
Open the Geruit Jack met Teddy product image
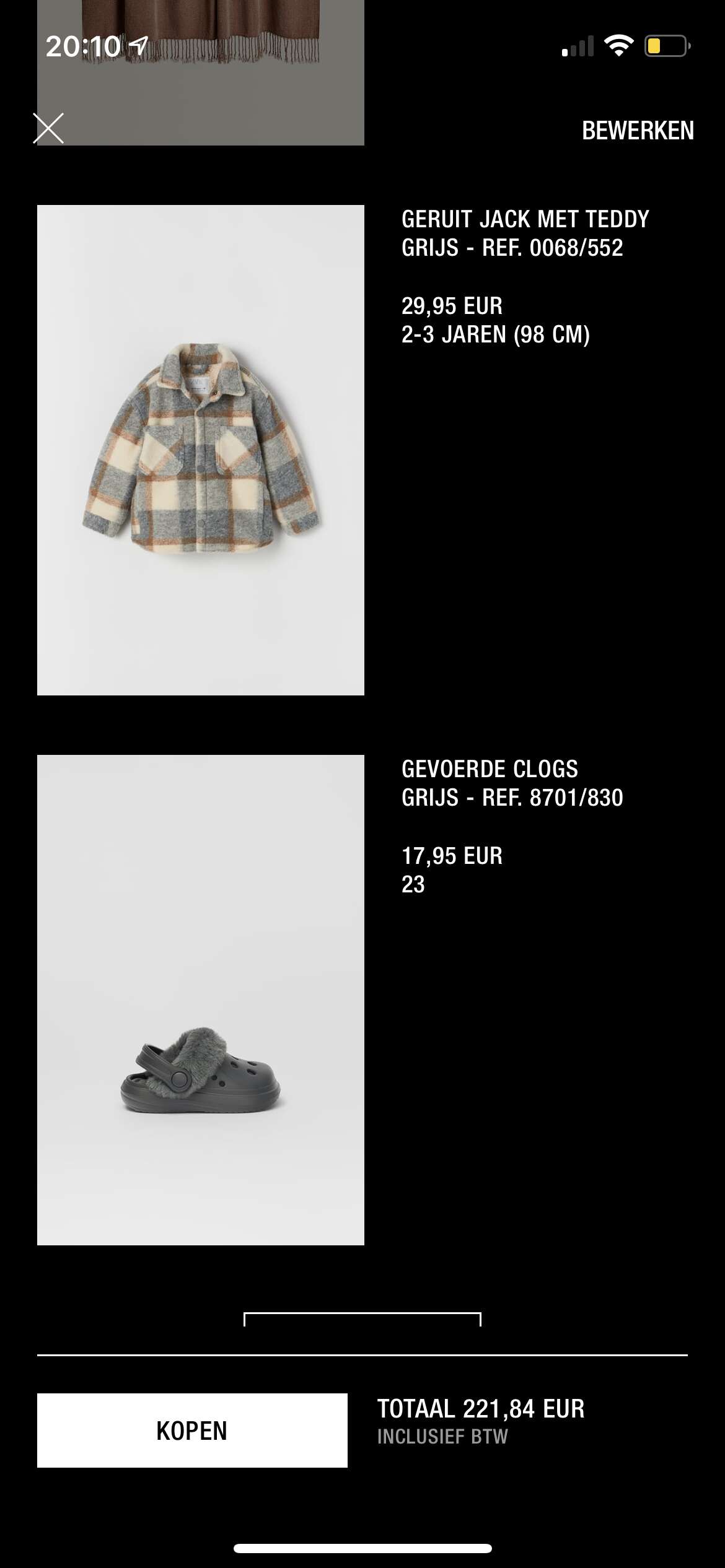coord(201,450)
